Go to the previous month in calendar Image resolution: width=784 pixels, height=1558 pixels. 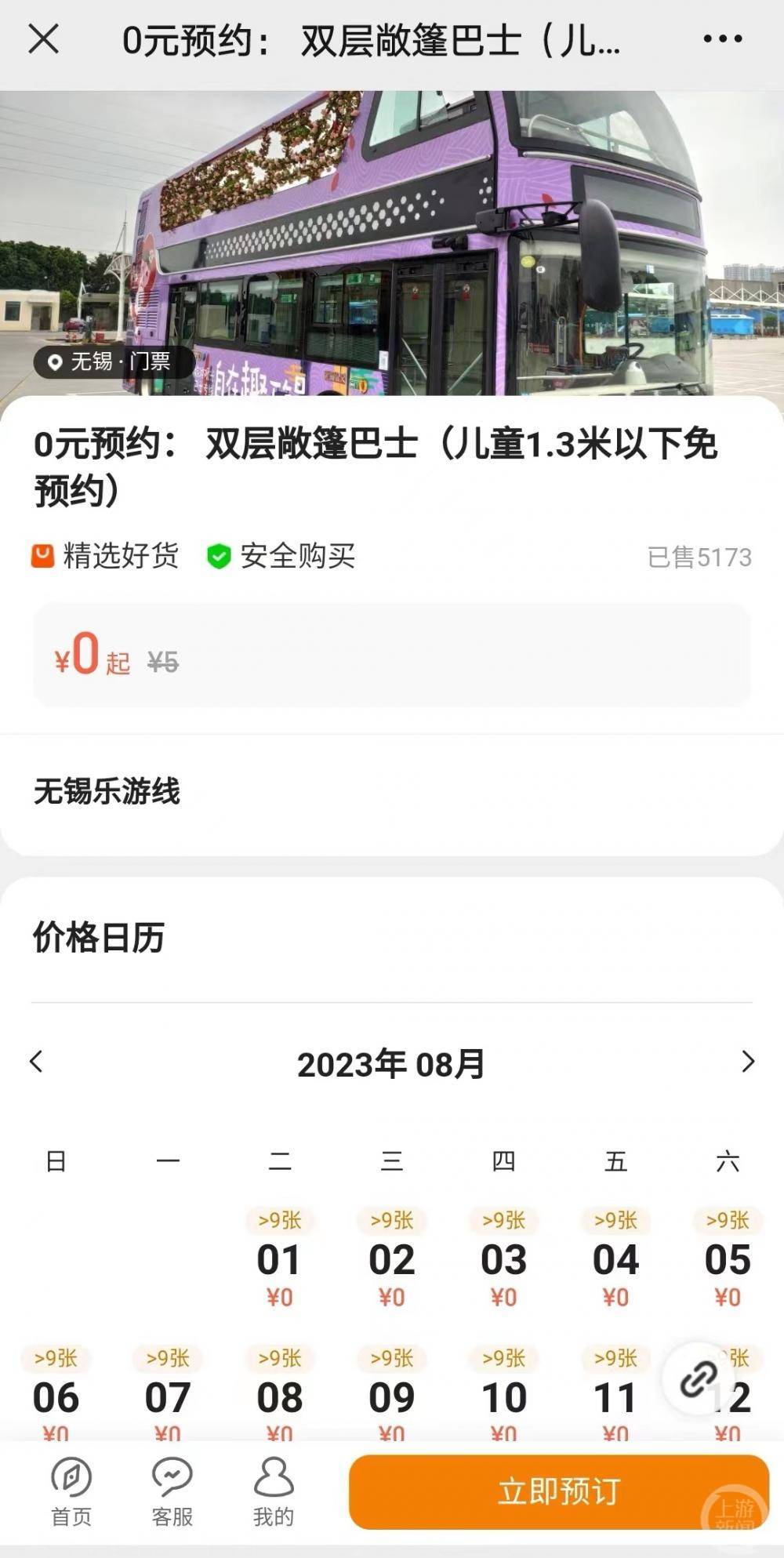point(36,1062)
